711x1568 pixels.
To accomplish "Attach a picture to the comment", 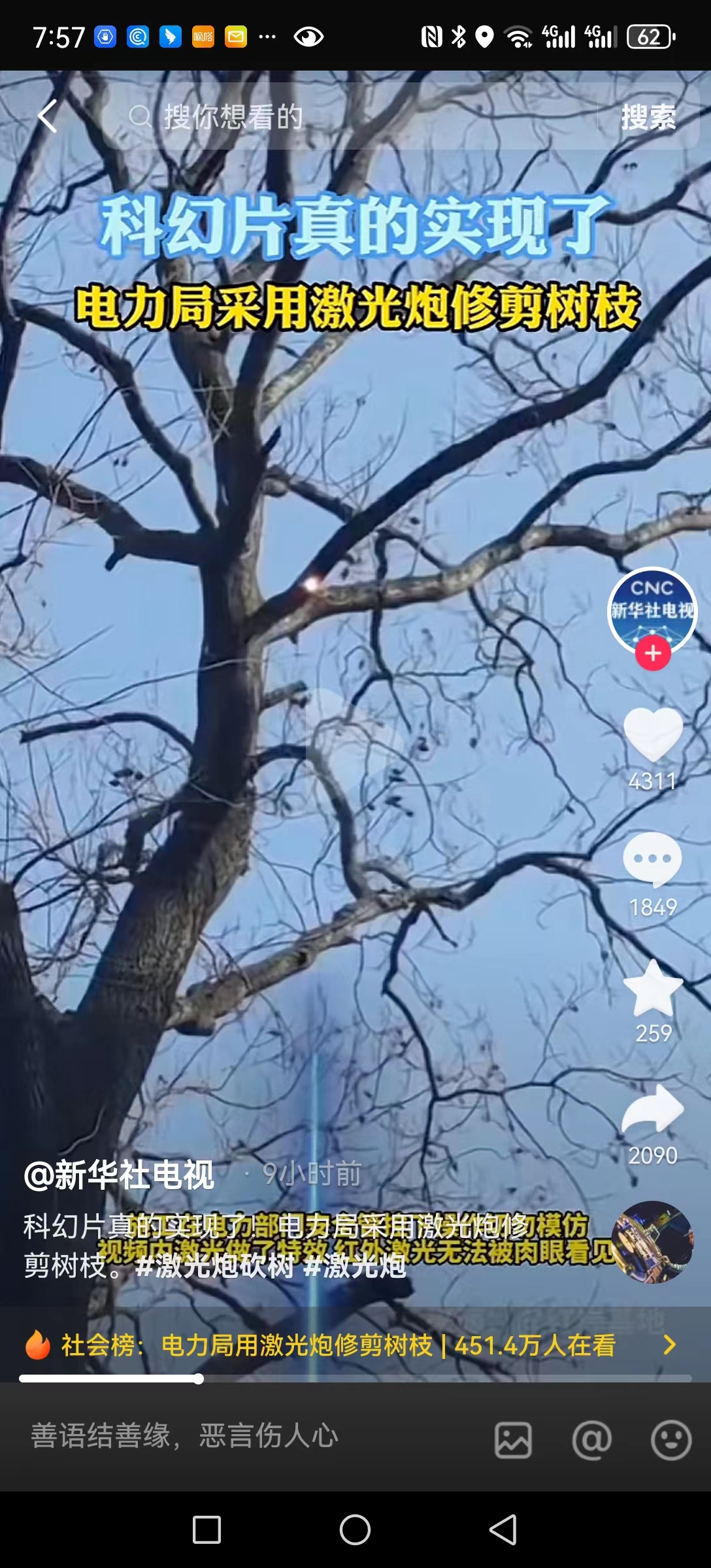I will click(x=513, y=1439).
